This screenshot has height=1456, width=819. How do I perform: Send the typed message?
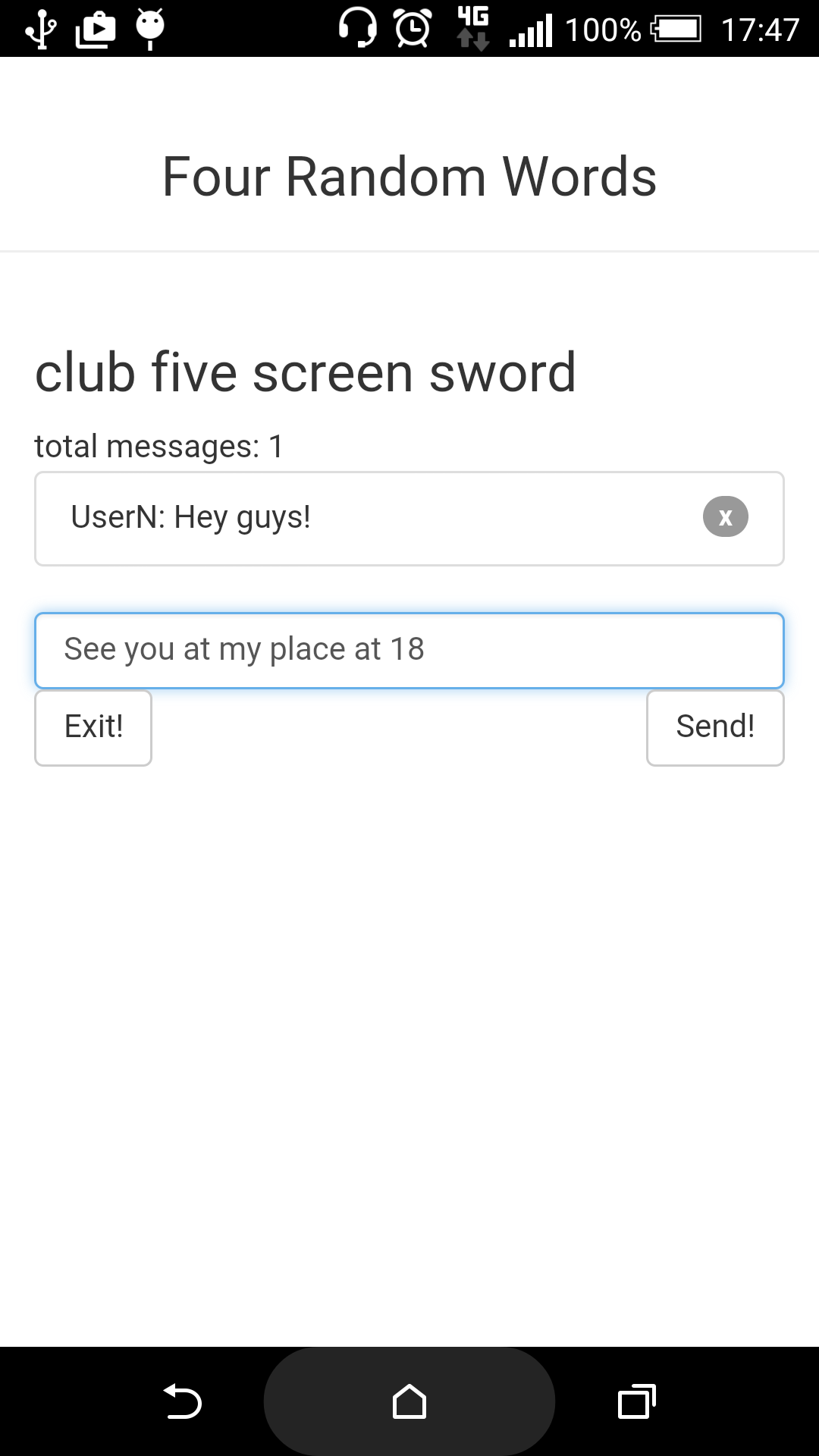click(714, 727)
